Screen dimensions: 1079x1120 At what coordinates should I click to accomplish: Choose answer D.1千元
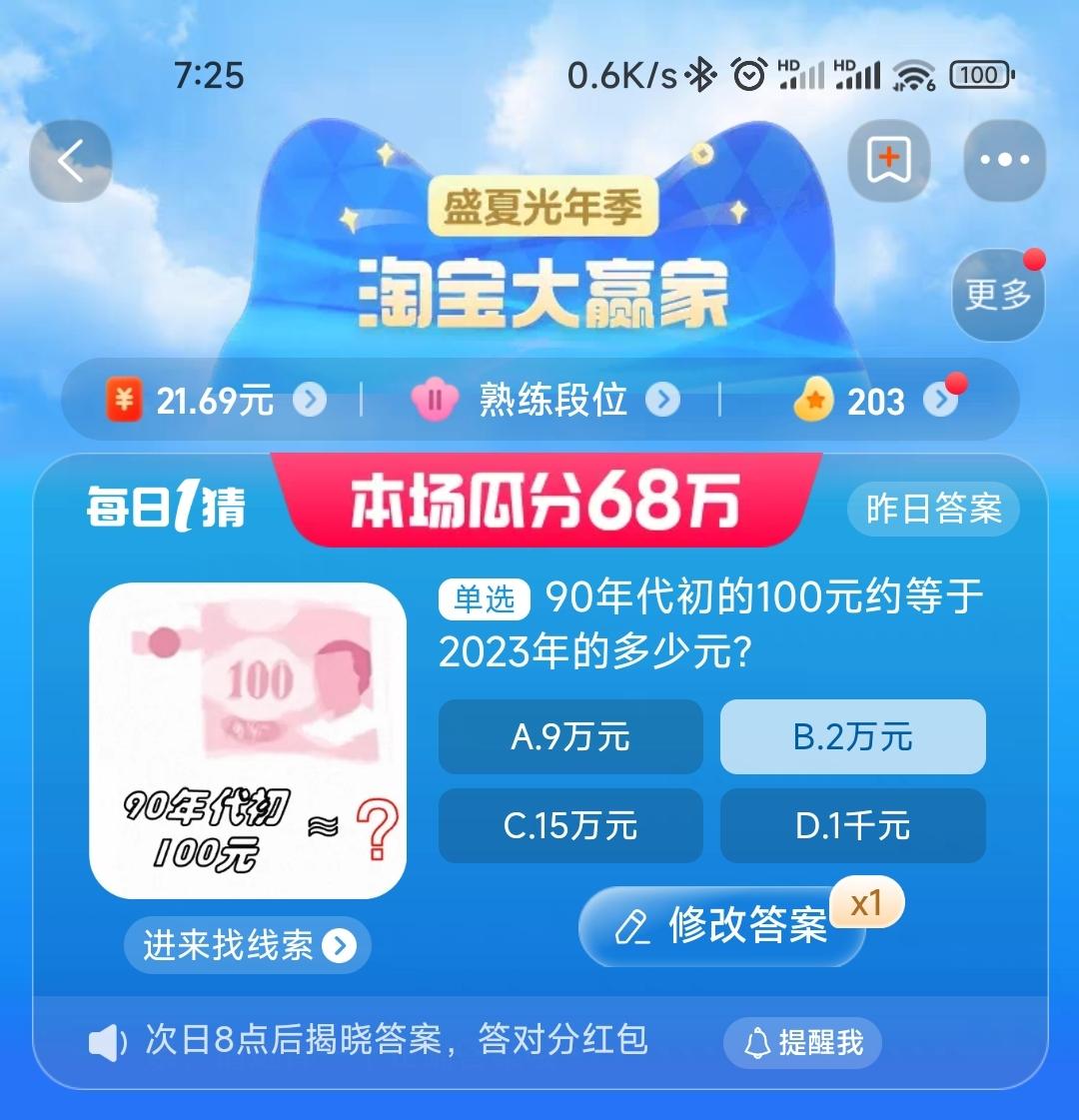tap(852, 825)
